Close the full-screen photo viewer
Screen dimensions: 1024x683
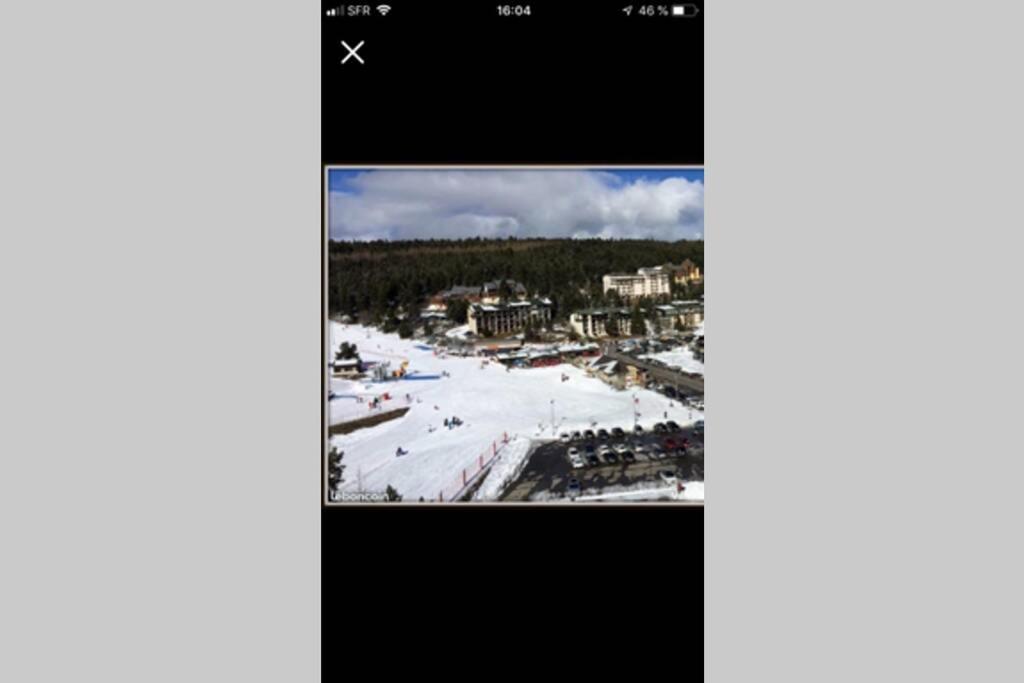(x=352, y=52)
